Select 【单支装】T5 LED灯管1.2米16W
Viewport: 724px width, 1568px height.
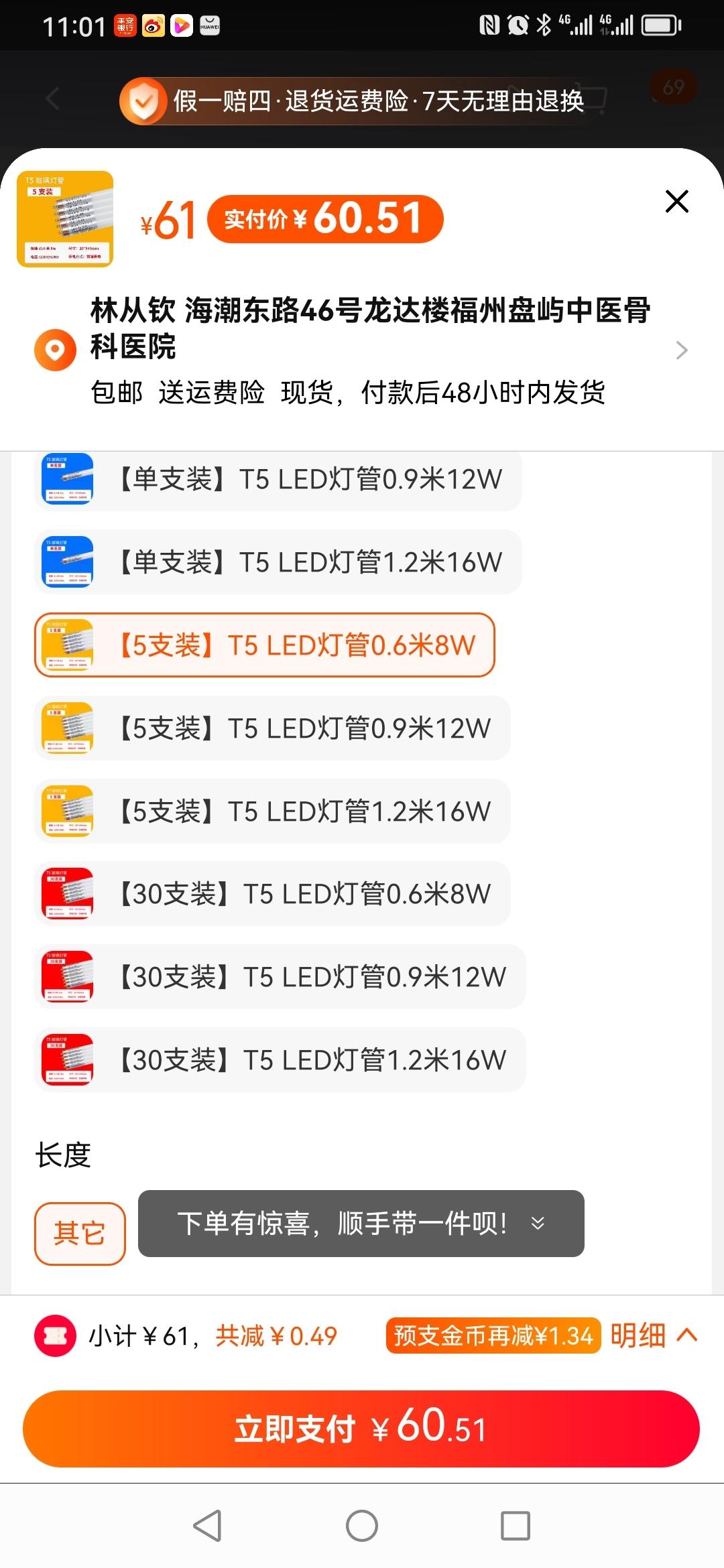point(278,562)
